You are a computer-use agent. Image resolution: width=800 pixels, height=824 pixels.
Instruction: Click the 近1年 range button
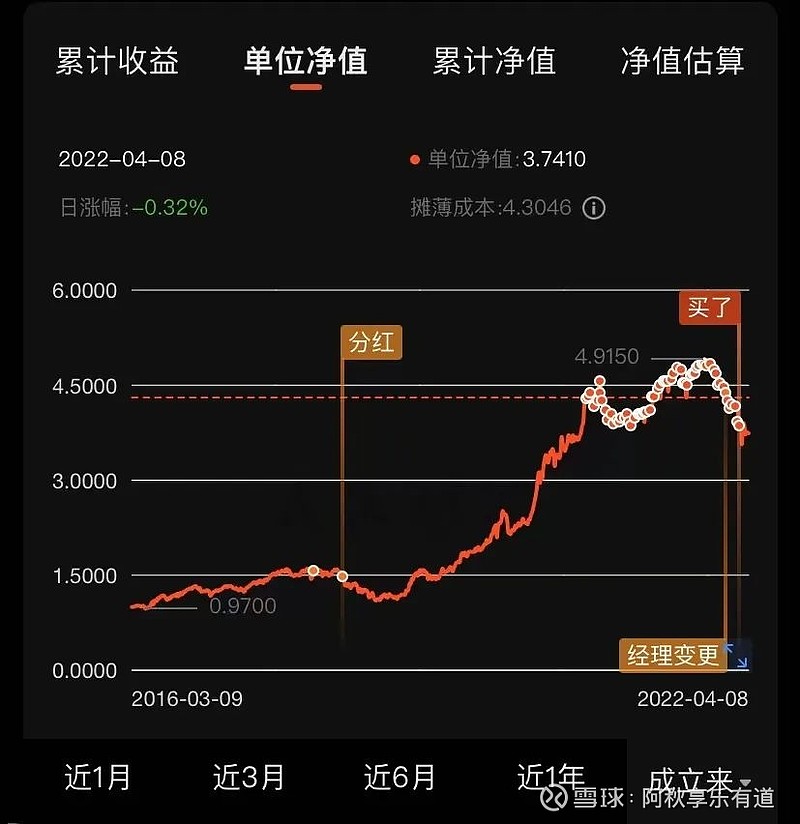click(551, 775)
